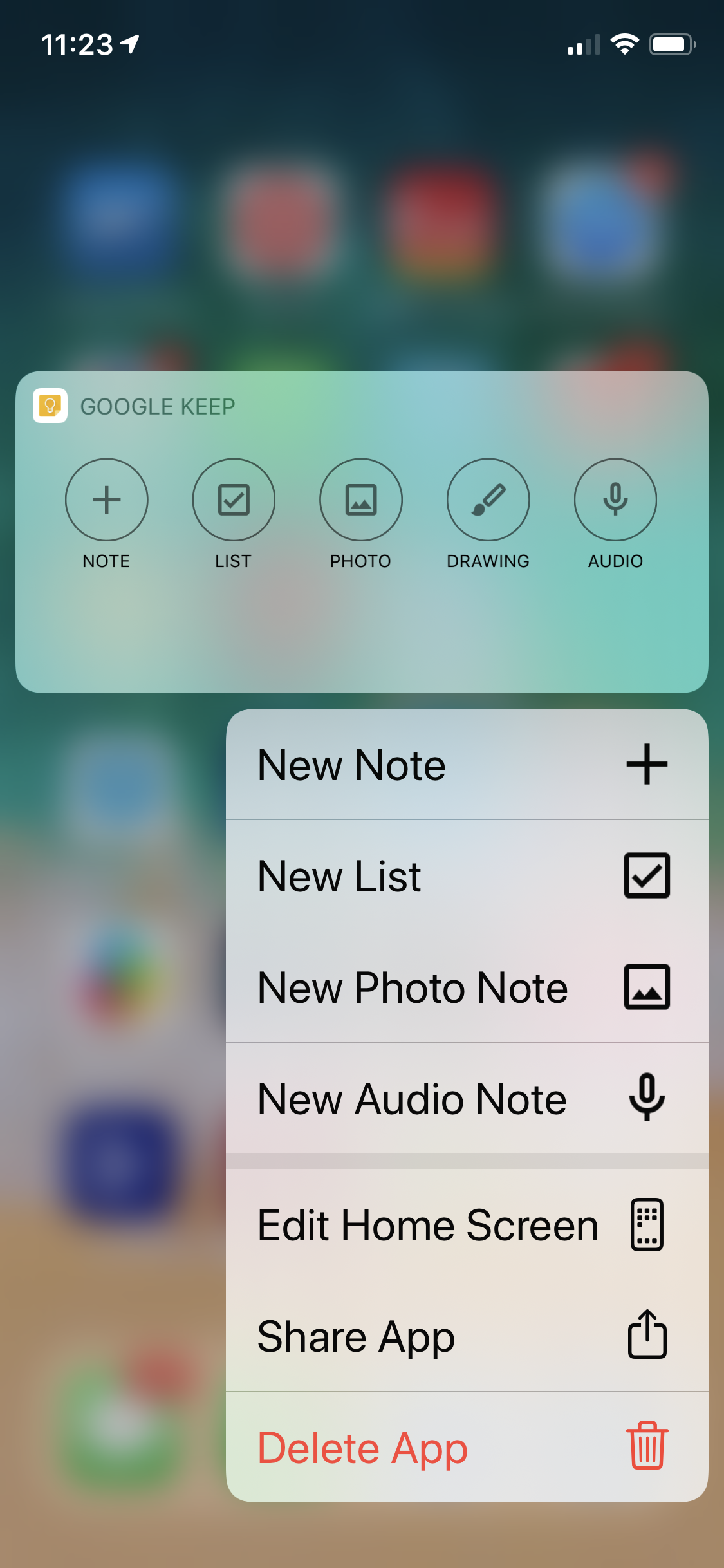Select New Audio Note
Viewport: 724px width, 1568px height.
[x=467, y=1098]
